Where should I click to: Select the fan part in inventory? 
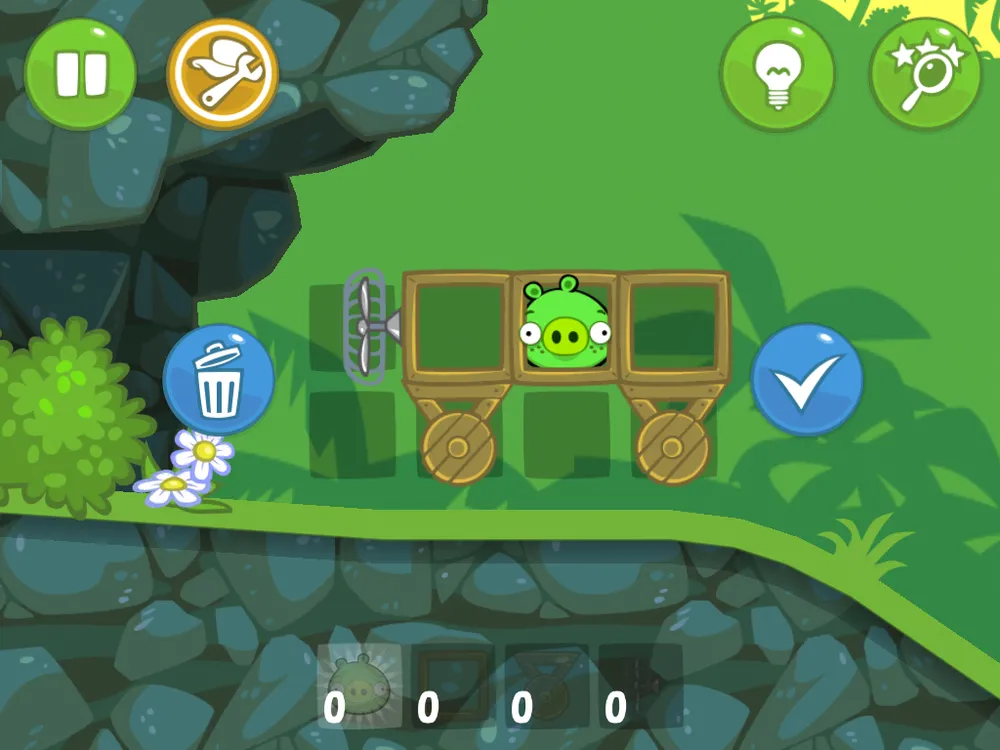(x=640, y=685)
